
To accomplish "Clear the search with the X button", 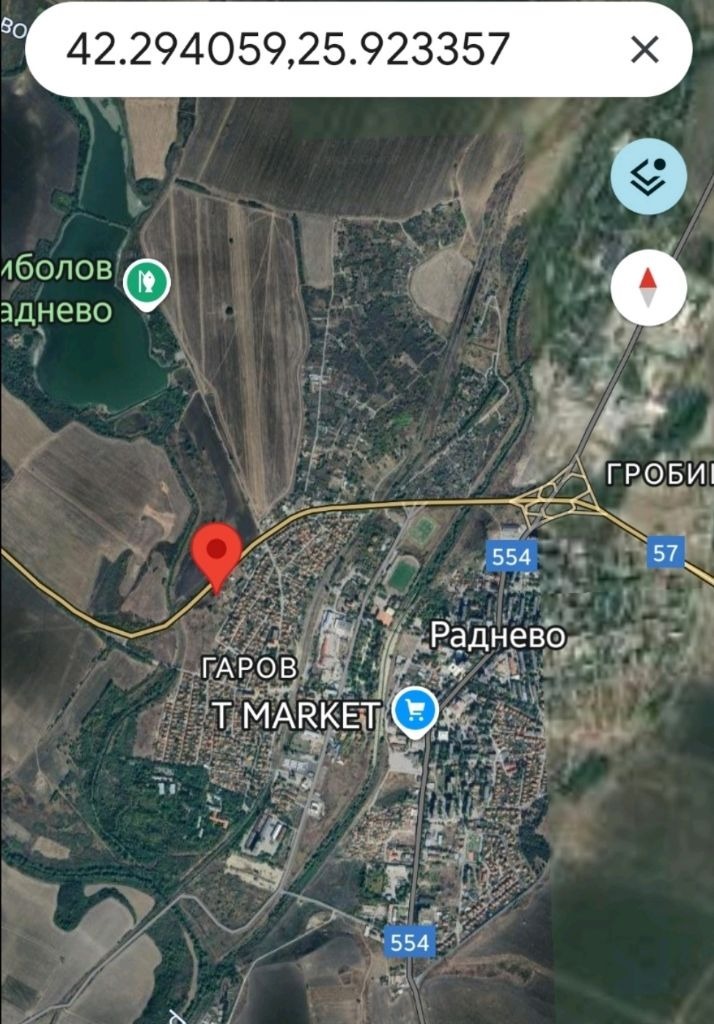I will click(645, 49).
